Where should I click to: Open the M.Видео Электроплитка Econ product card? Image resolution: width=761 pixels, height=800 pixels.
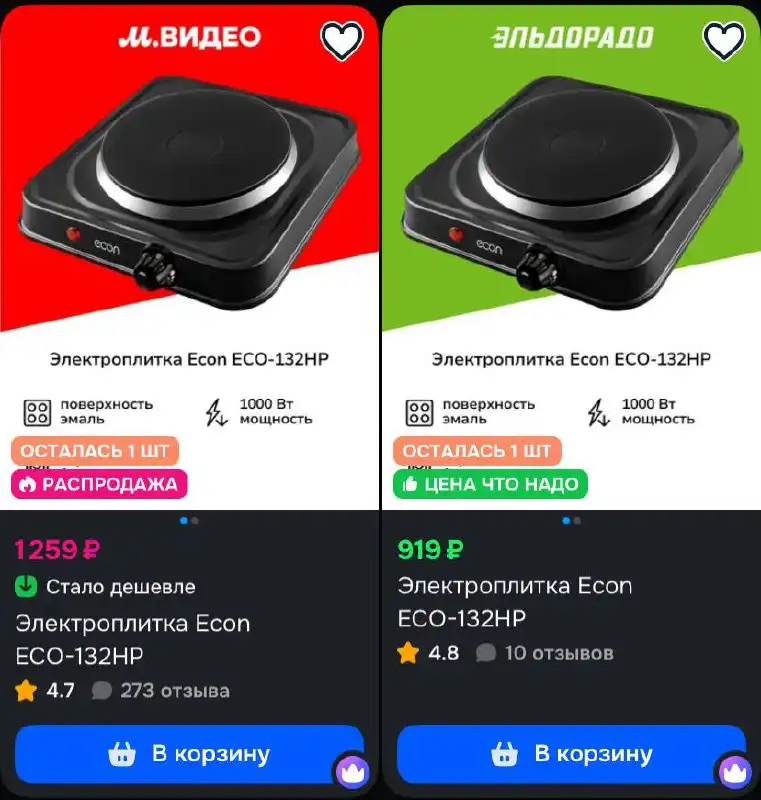tap(133, 638)
